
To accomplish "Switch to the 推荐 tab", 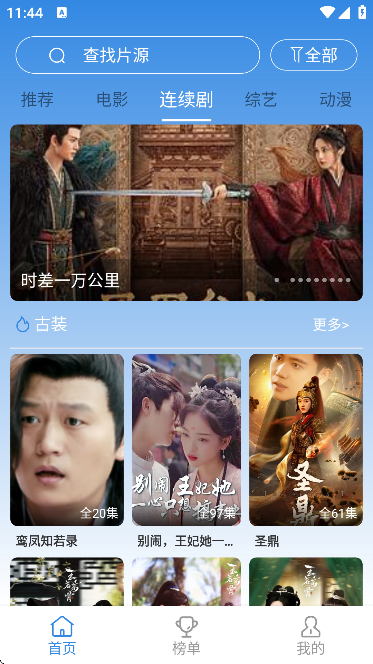I will click(37, 100).
